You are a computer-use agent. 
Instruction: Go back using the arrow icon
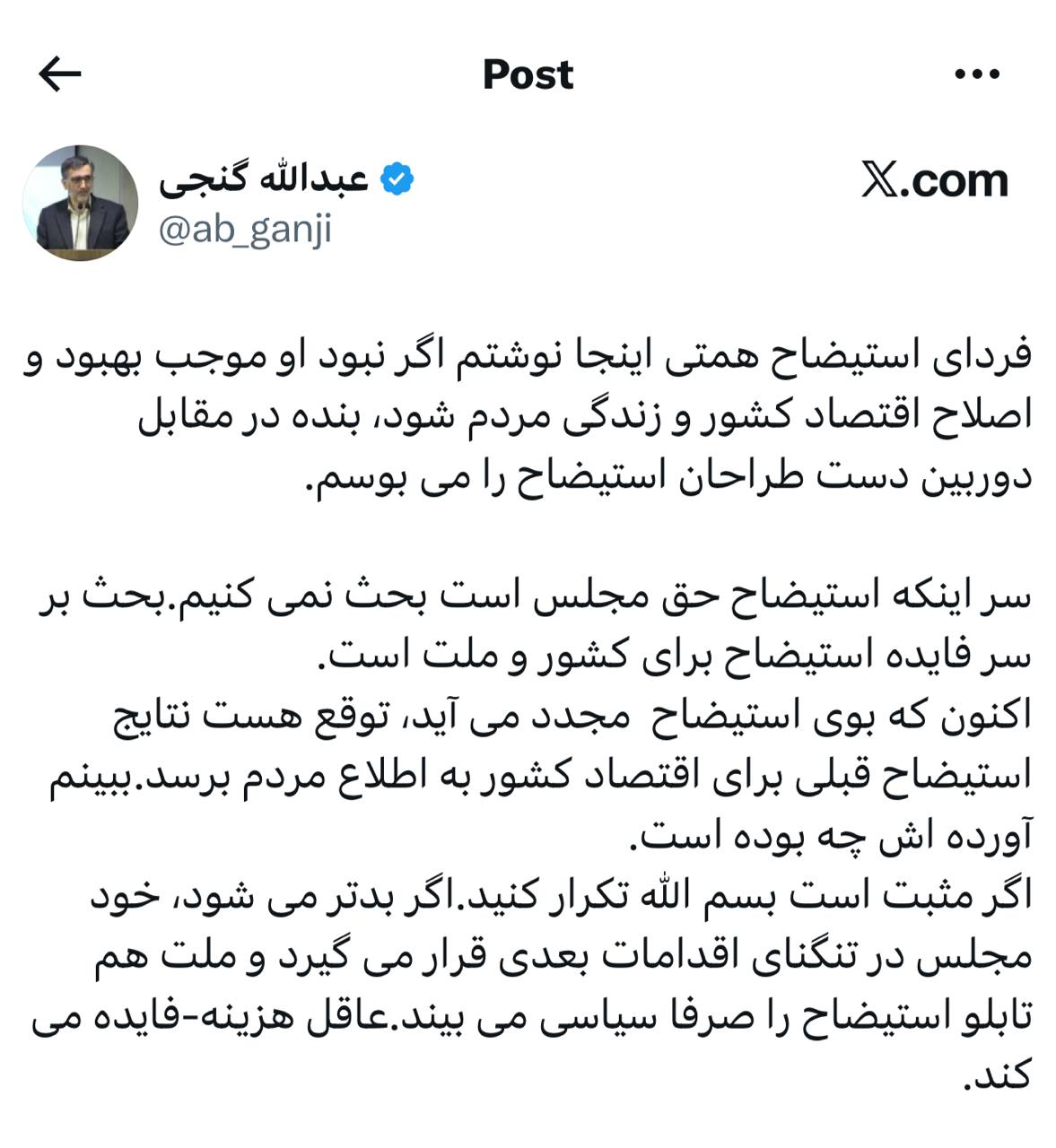pyautogui.click(x=60, y=74)
